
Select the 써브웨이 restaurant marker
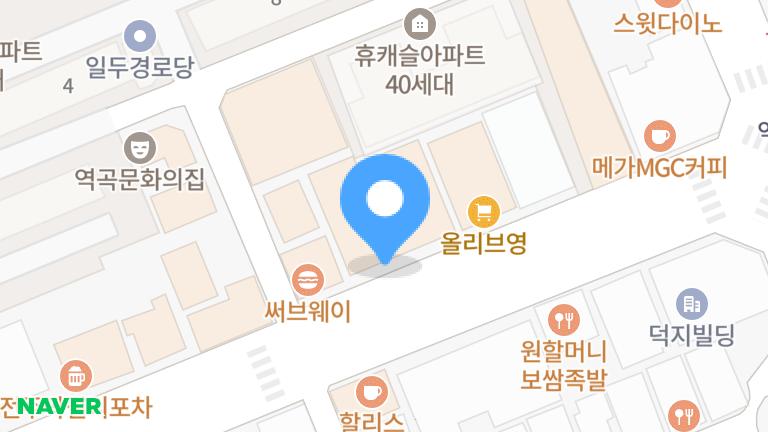(308, 278)
